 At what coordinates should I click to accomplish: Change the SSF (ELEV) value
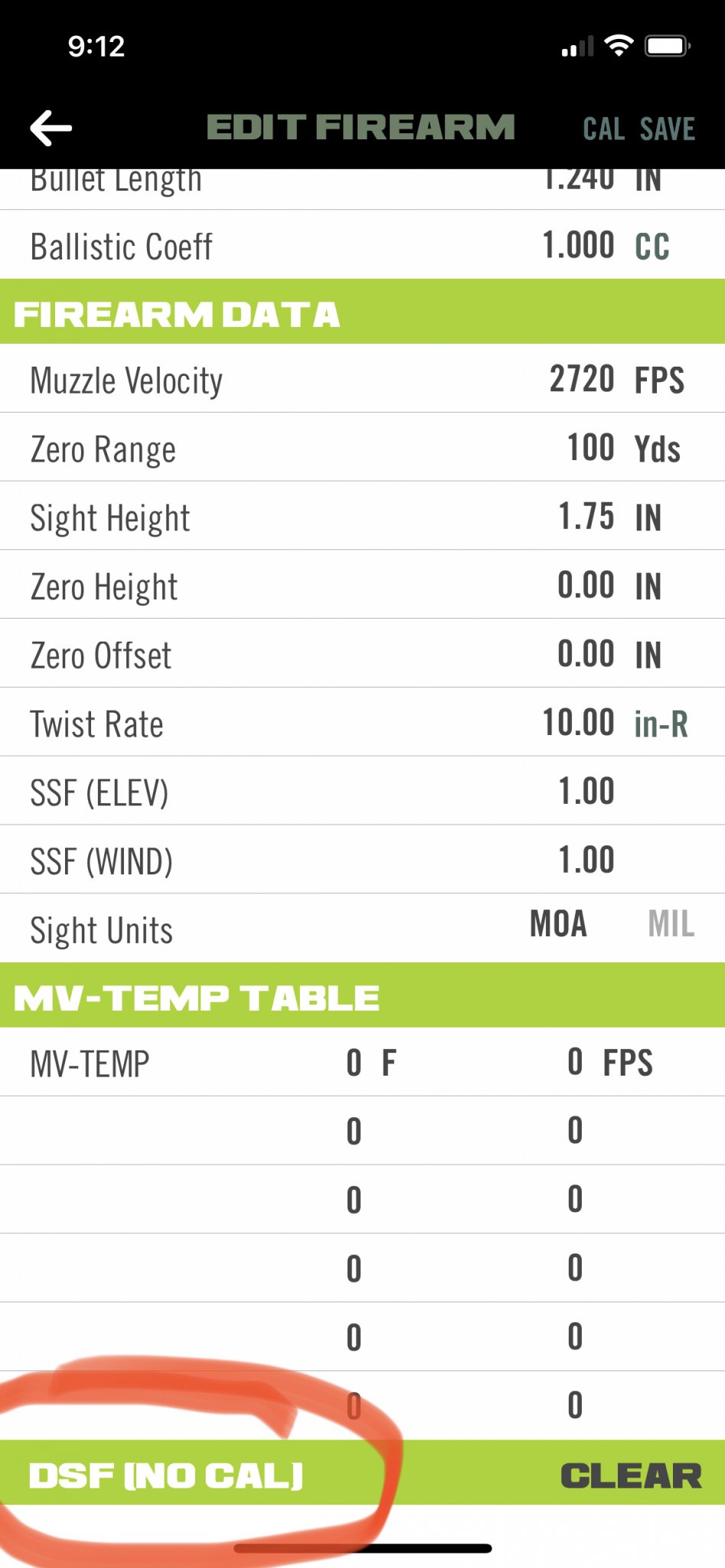pos(586,792)
